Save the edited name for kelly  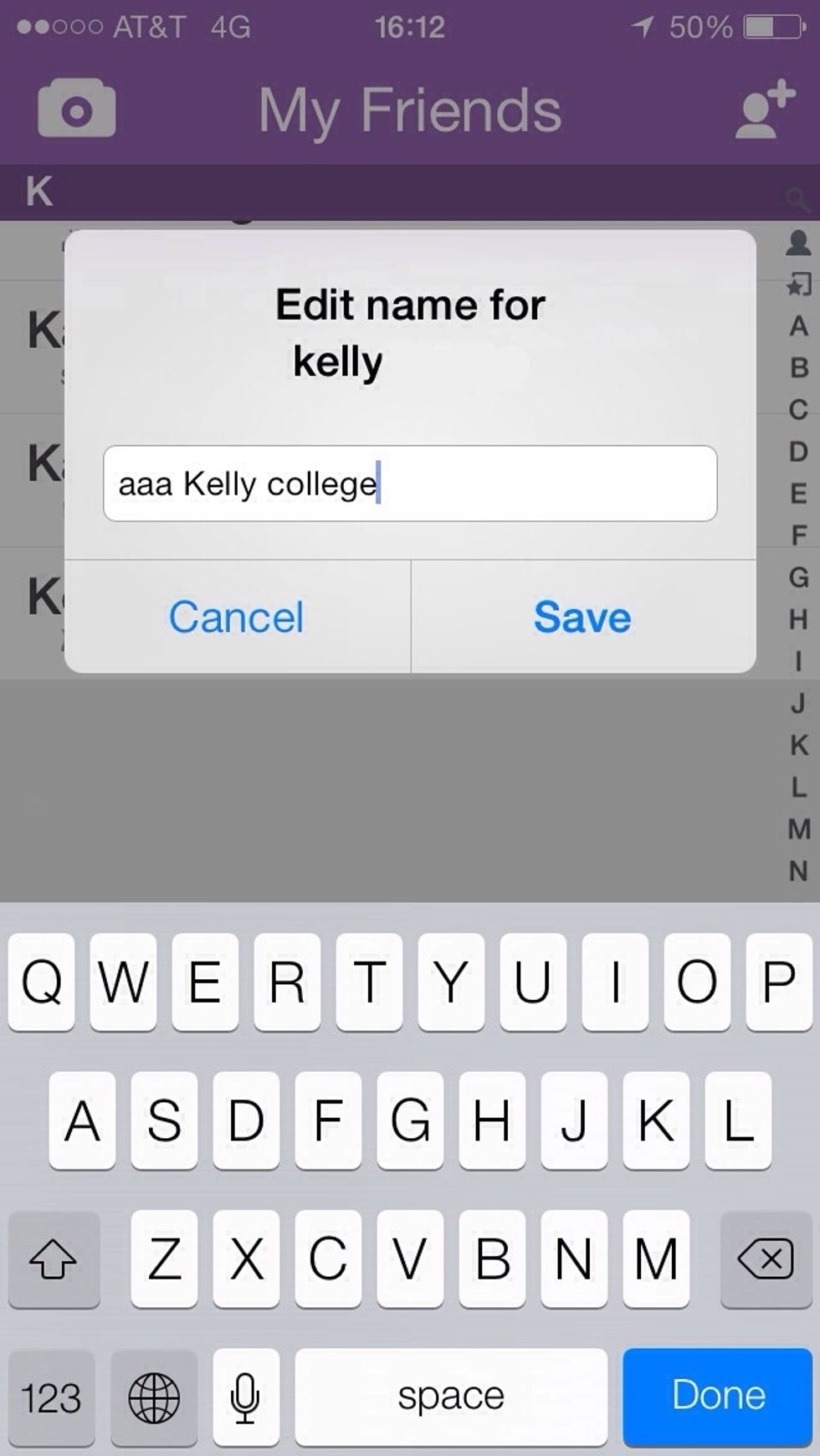(x=583, y=617)
